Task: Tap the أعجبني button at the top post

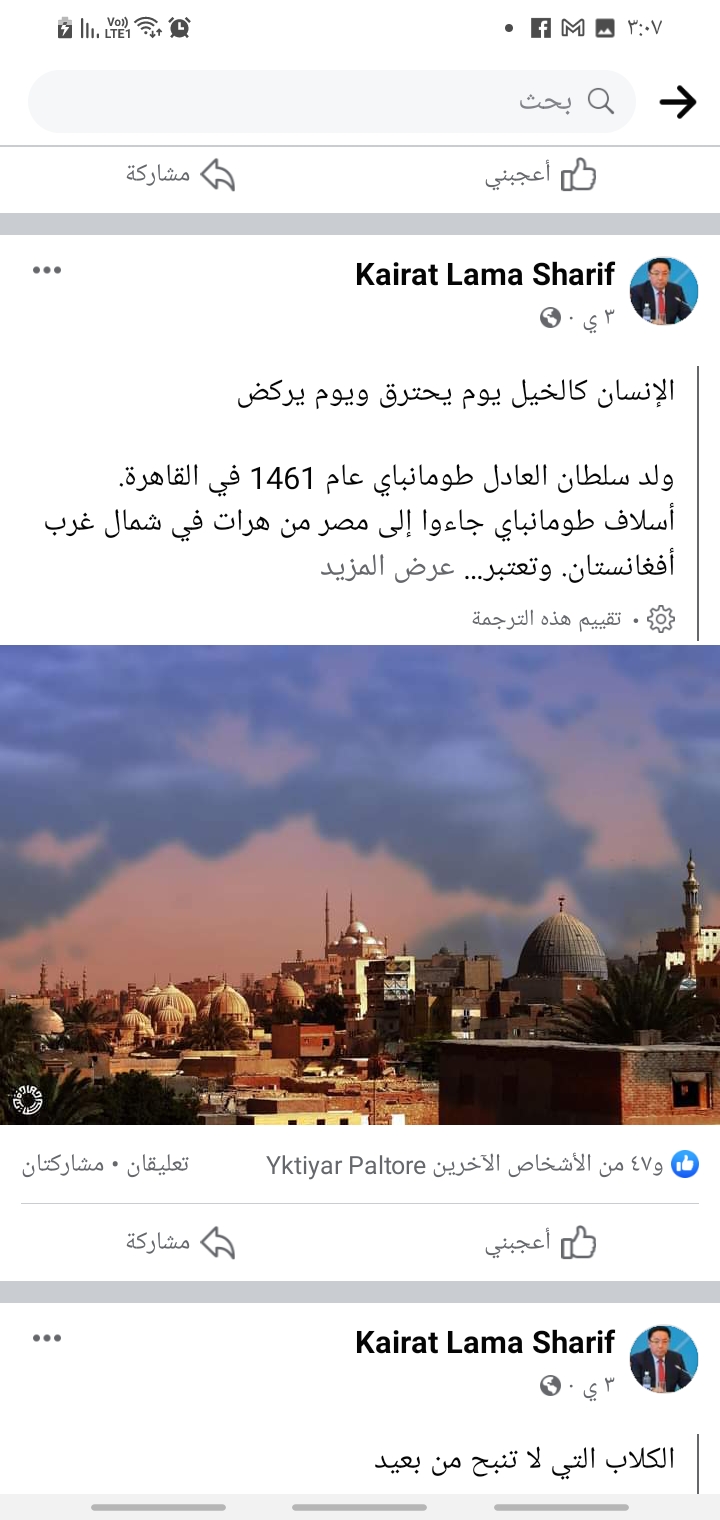Action: (x=541, y=174)
